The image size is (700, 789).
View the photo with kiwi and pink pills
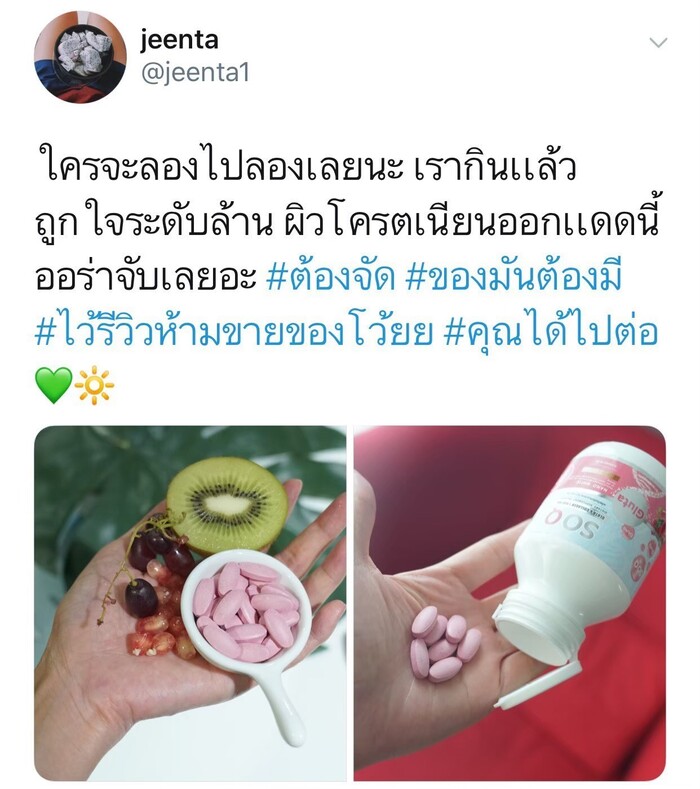(x=190, y=603)
